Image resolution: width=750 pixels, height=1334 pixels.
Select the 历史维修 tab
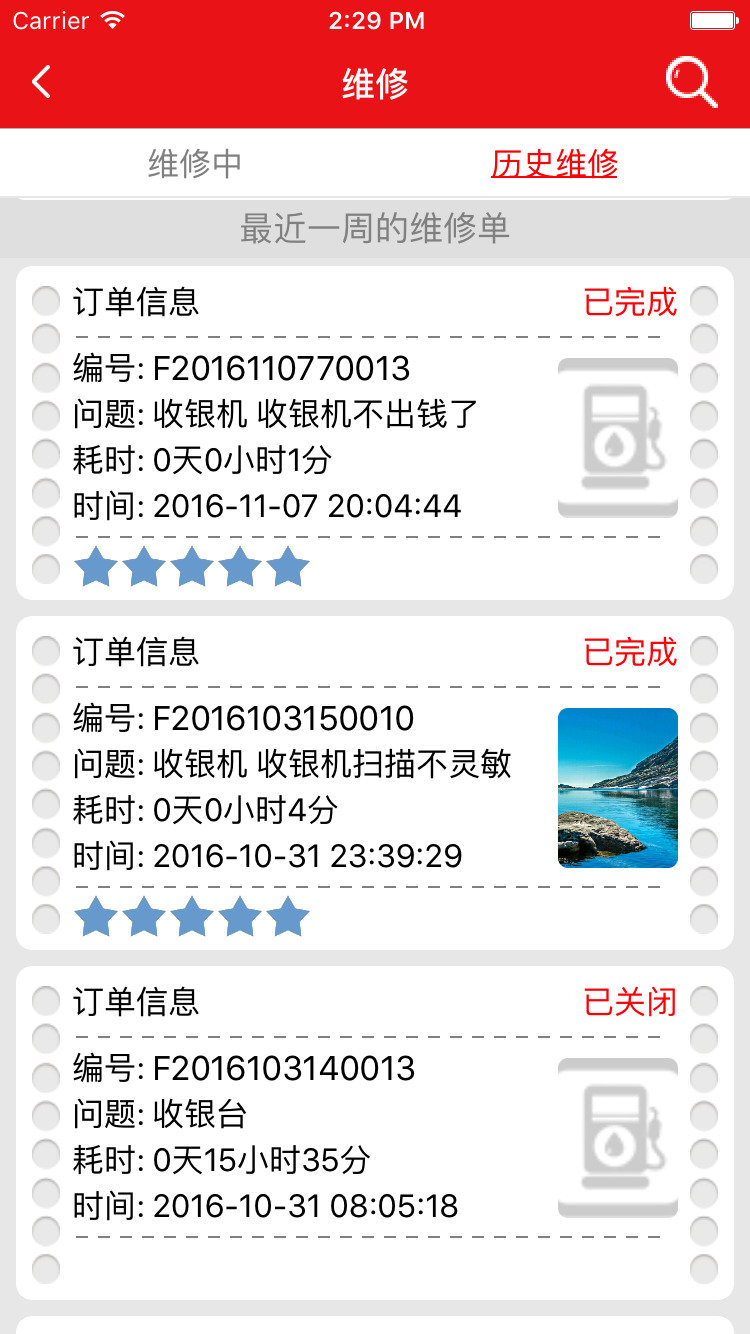click(554, 164)
